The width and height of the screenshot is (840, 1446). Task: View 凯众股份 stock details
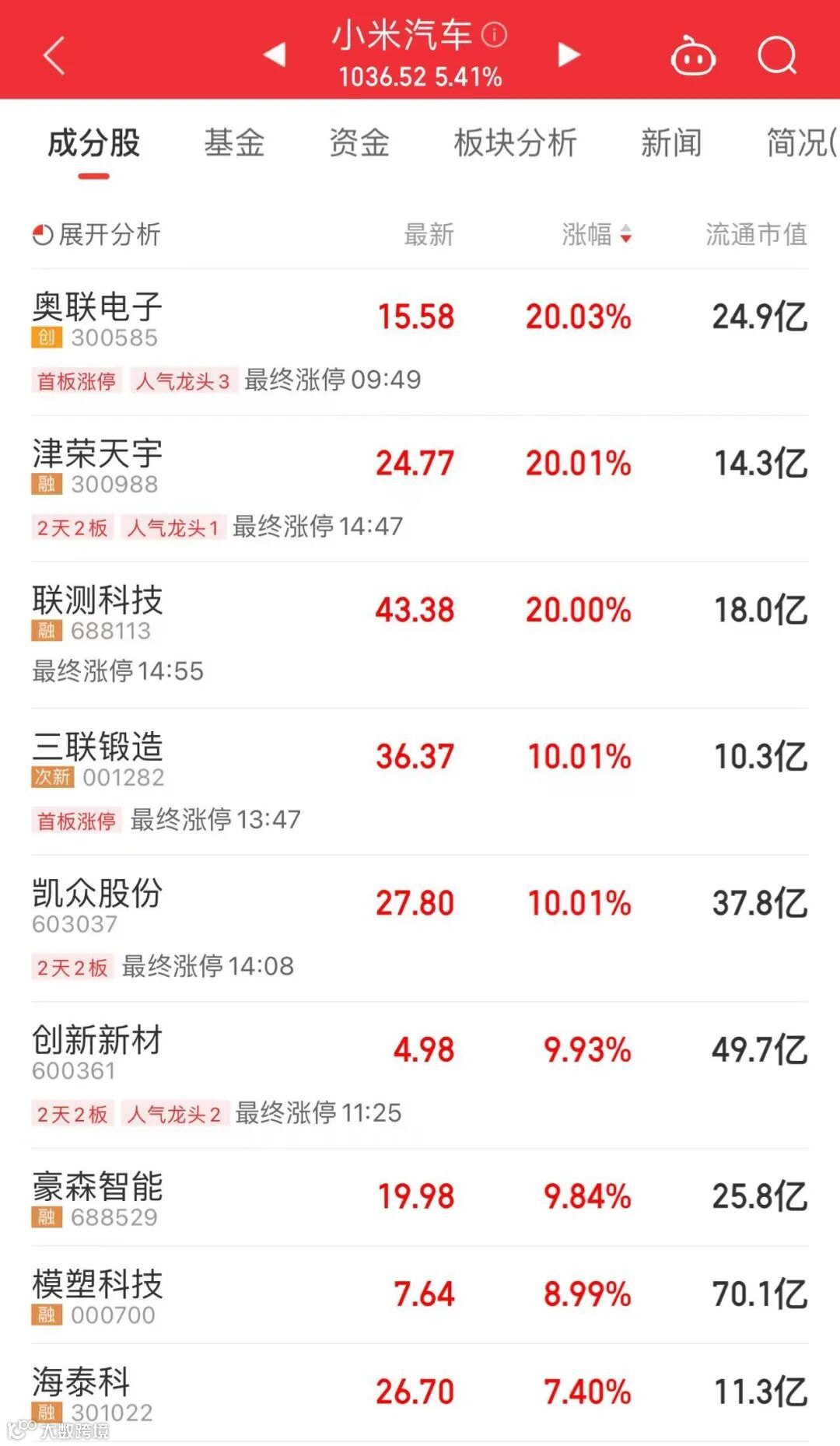(97, 894)
